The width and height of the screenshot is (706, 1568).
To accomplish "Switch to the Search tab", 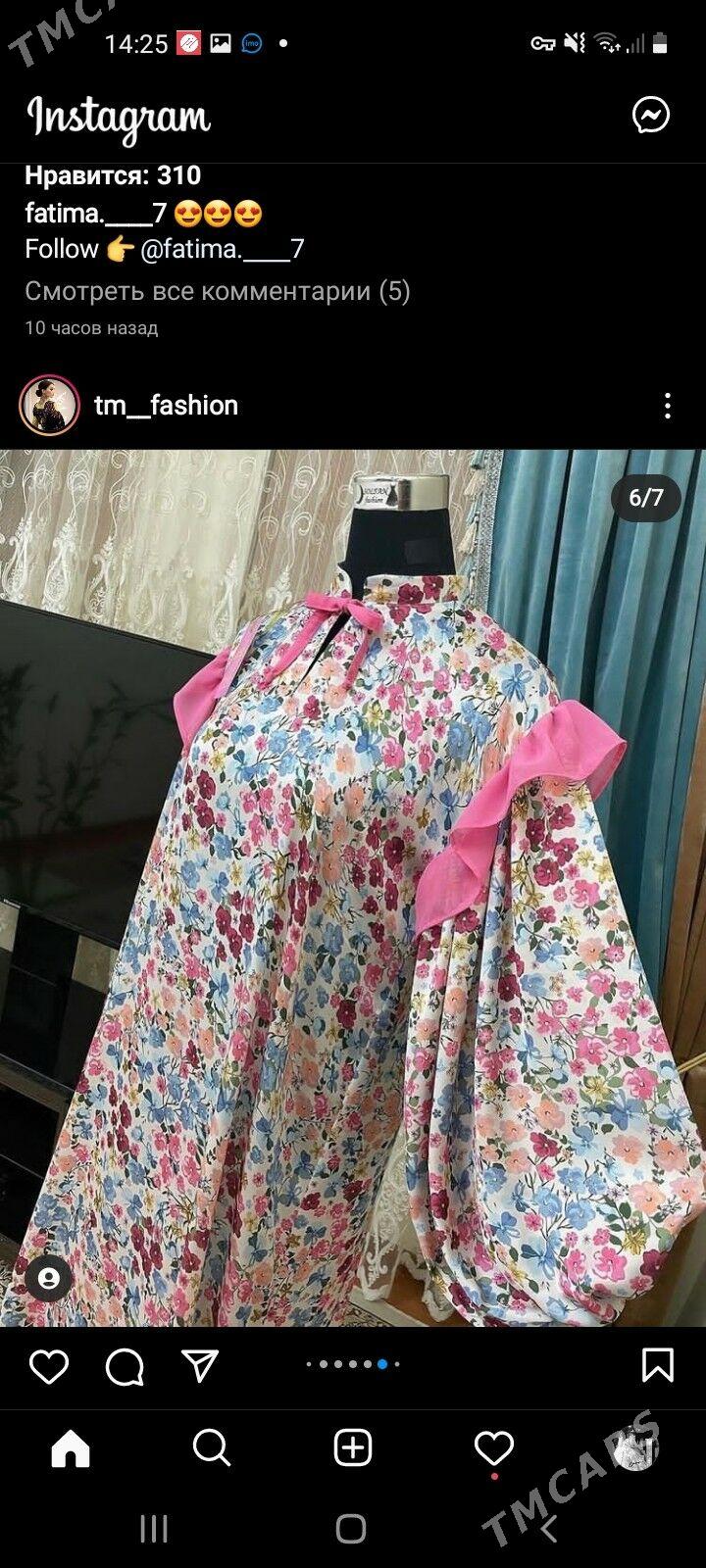I will point(212,1448).
